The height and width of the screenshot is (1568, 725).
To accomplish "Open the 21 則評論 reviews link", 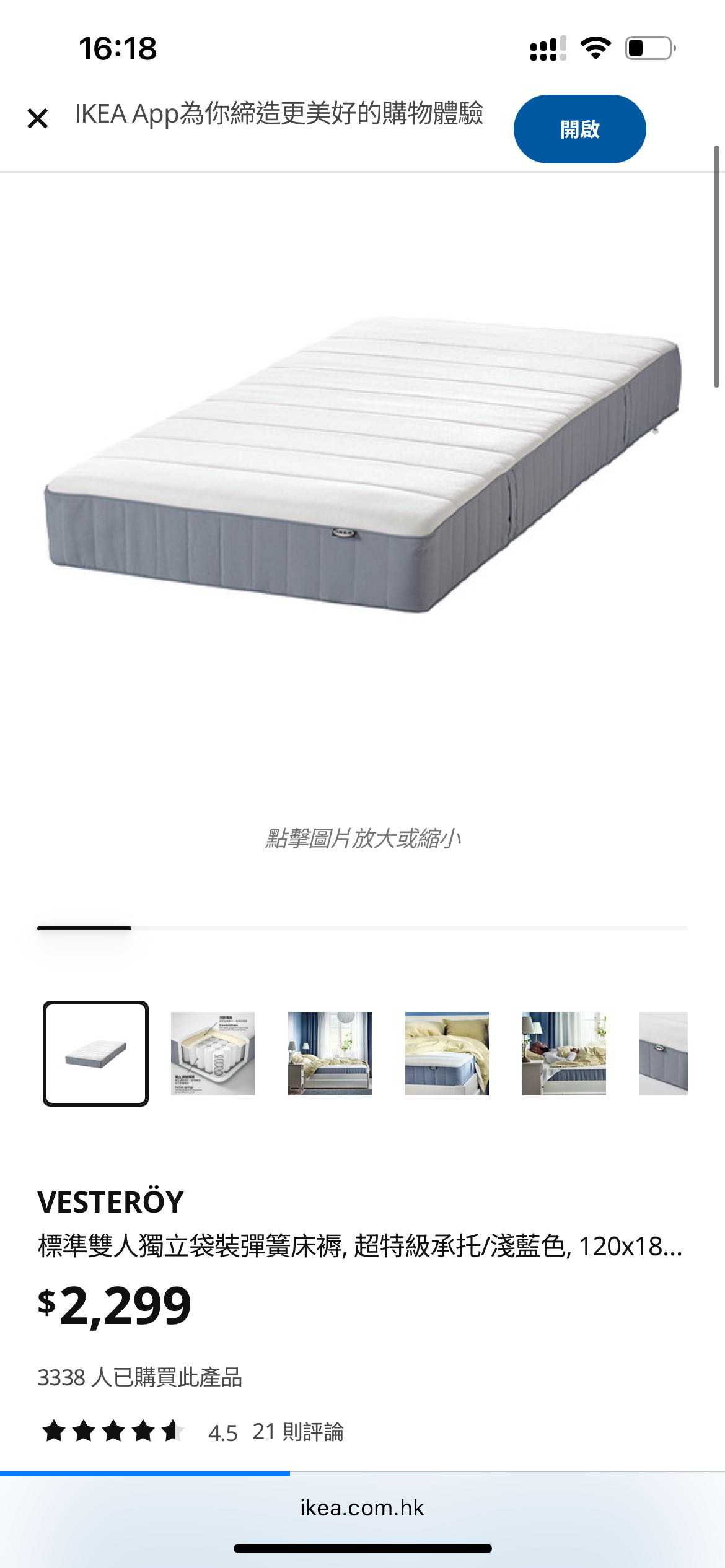I will (297, 1432).
